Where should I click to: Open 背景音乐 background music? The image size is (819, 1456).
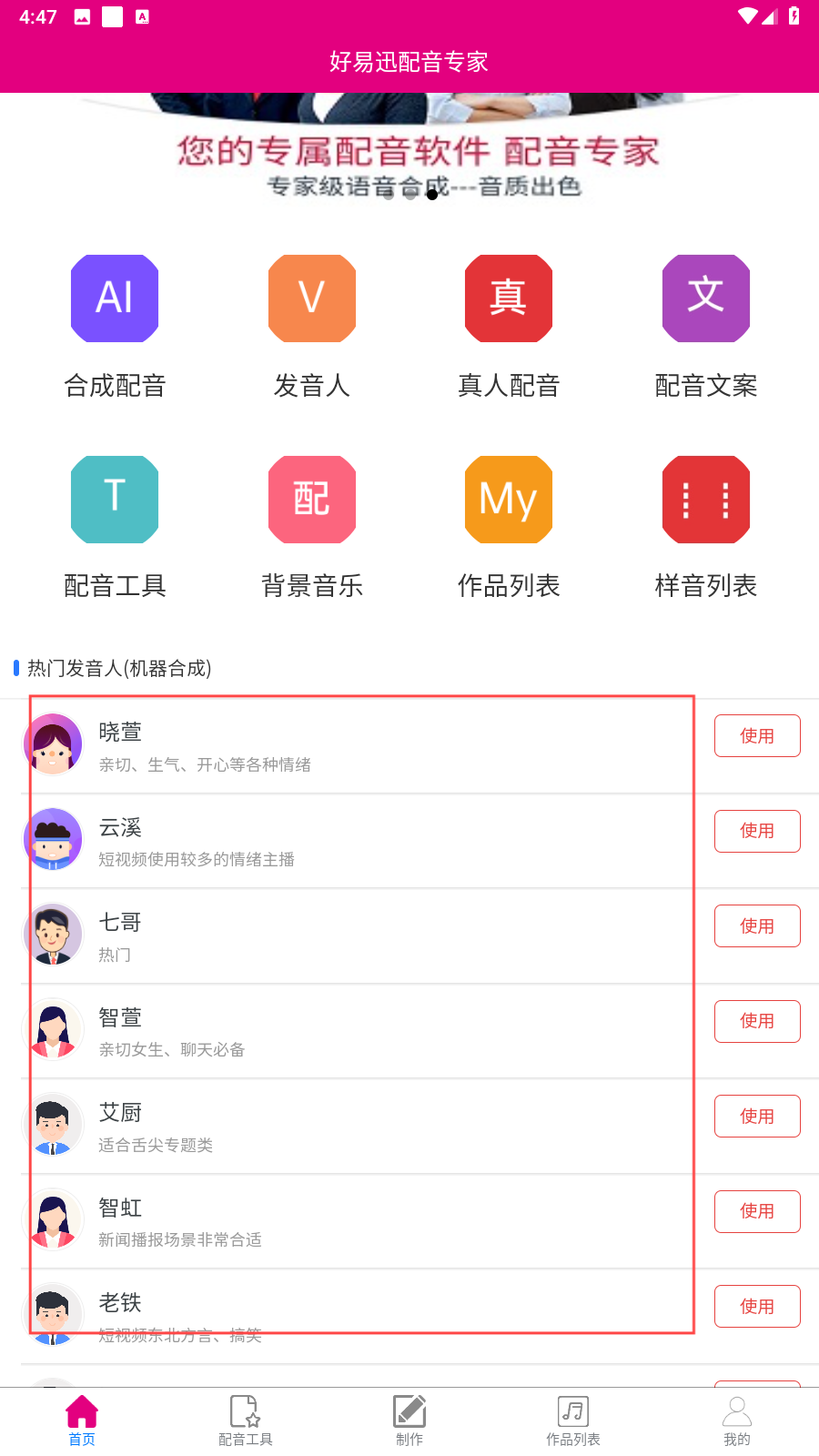point(312,500)
